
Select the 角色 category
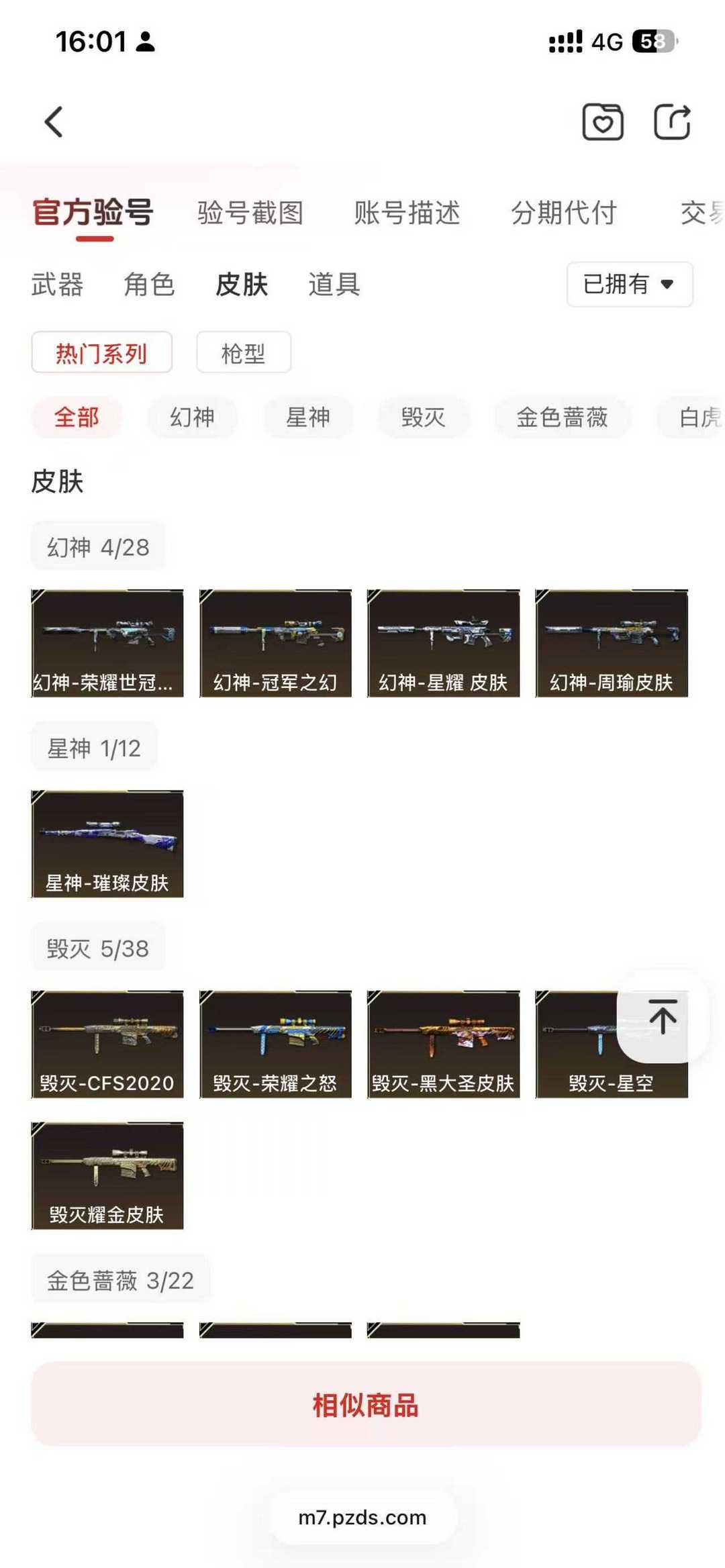click(149, 285)
